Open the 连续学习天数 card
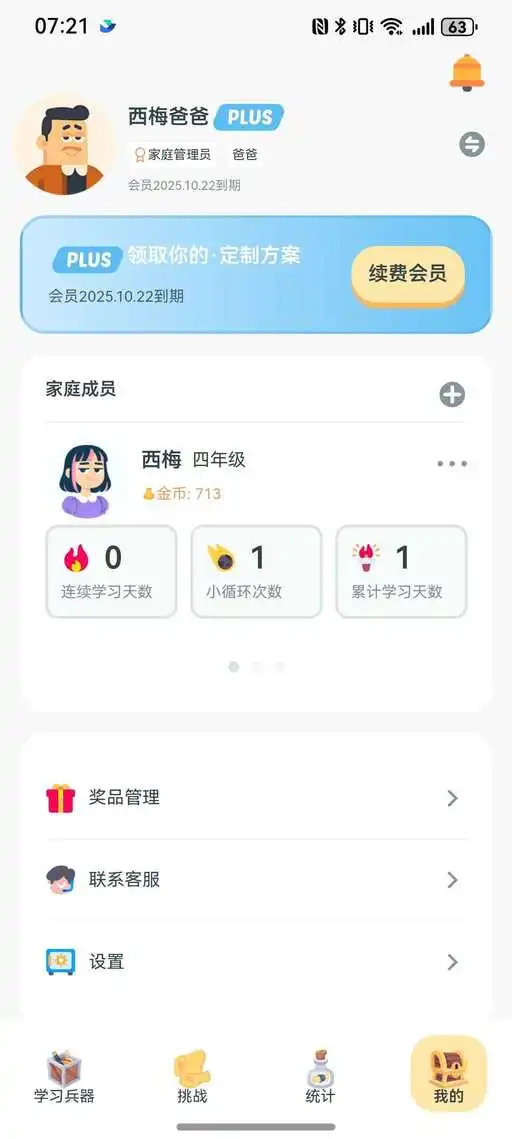The width and height of the screenshot is (512, 1139). pyautogui.click(x=111, y=572)
